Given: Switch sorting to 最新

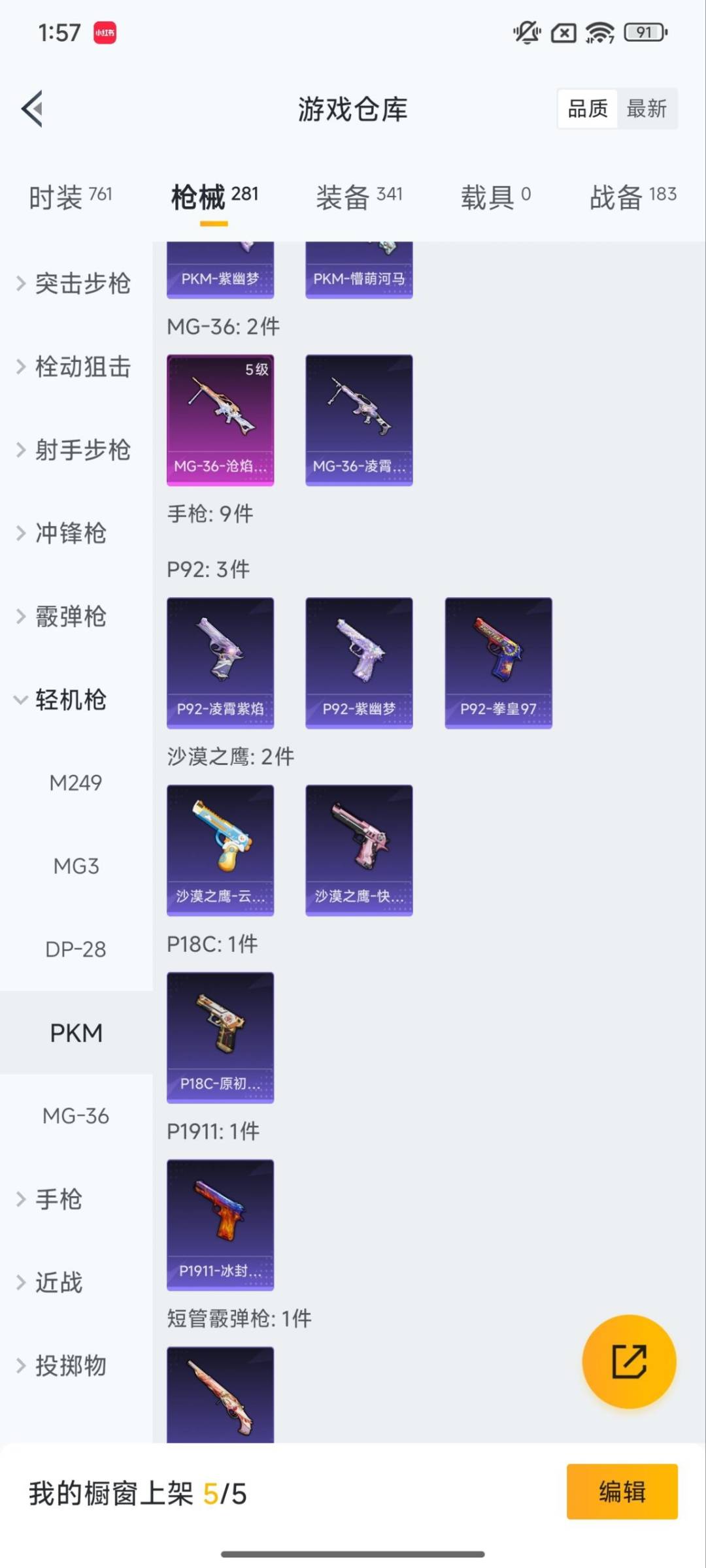Looking at the screenshot, I should coord(648,108).
